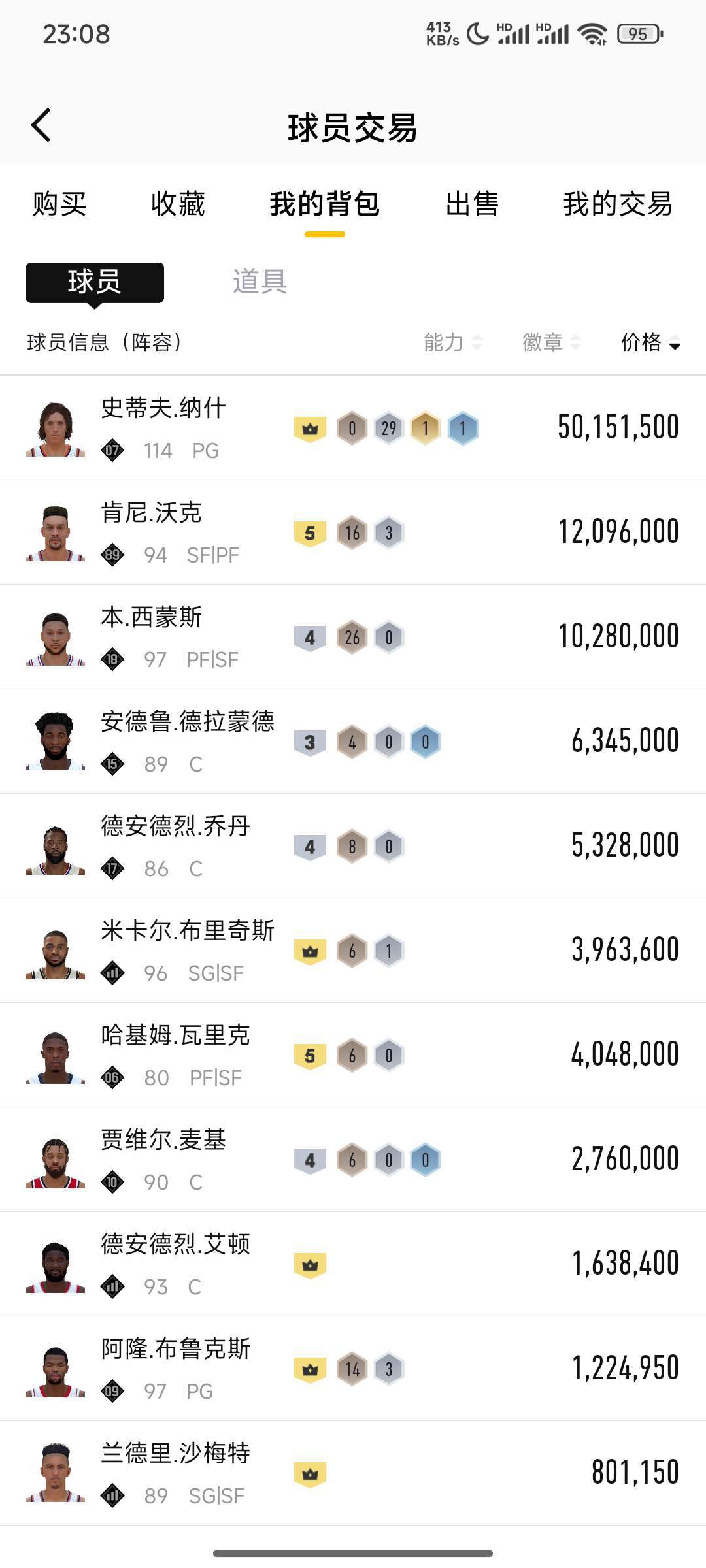Sort players by 价格
The width and height of the screenshot is (706, 1568).
click(650, 342)
